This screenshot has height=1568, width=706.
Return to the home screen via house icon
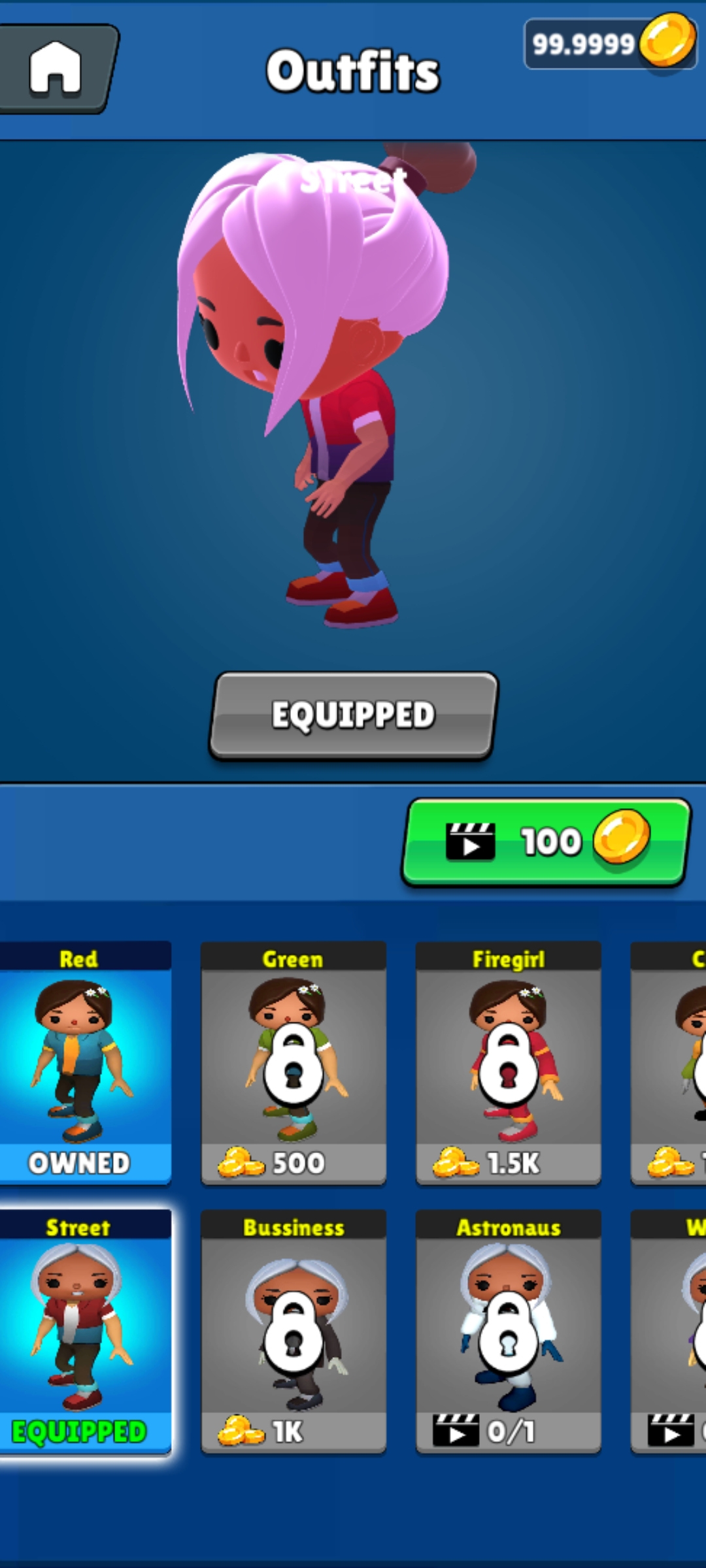pos(56,69)
